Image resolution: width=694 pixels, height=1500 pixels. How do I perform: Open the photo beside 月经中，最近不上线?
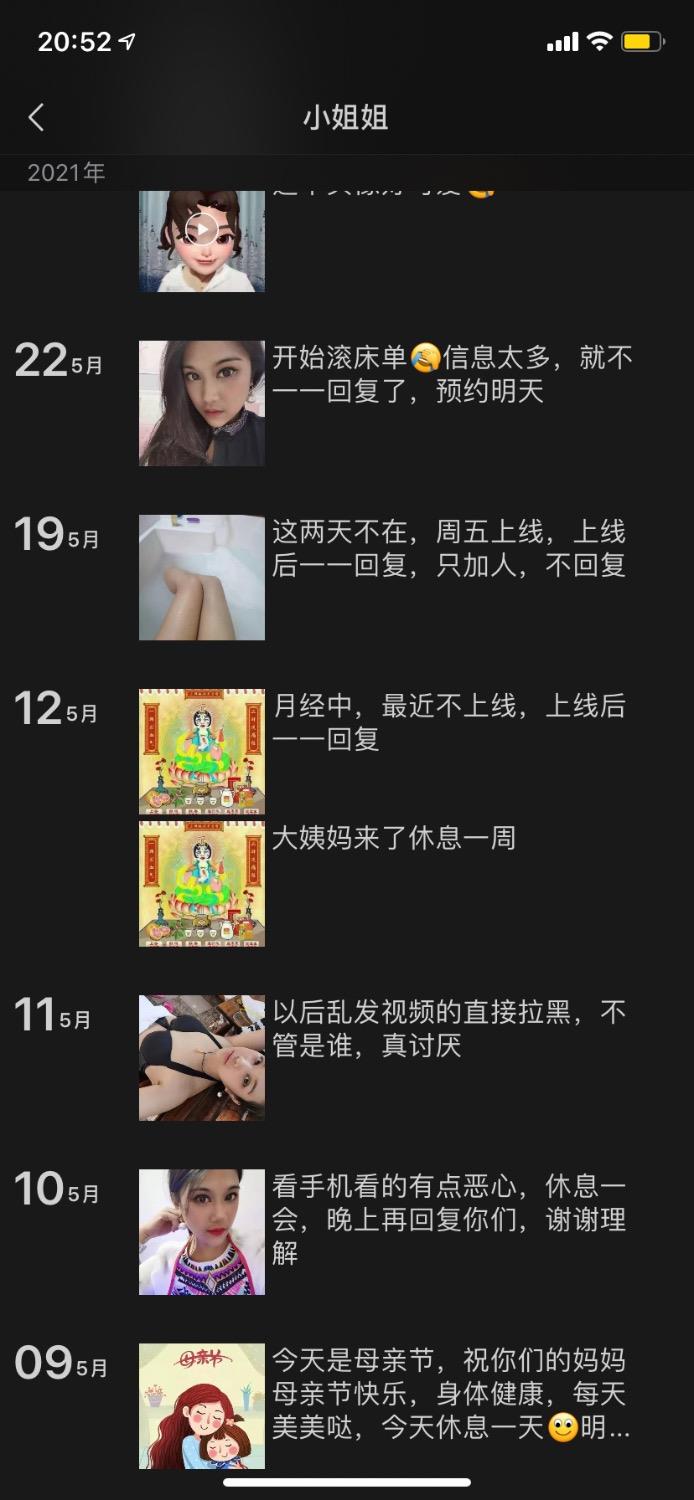click(202, 751)
